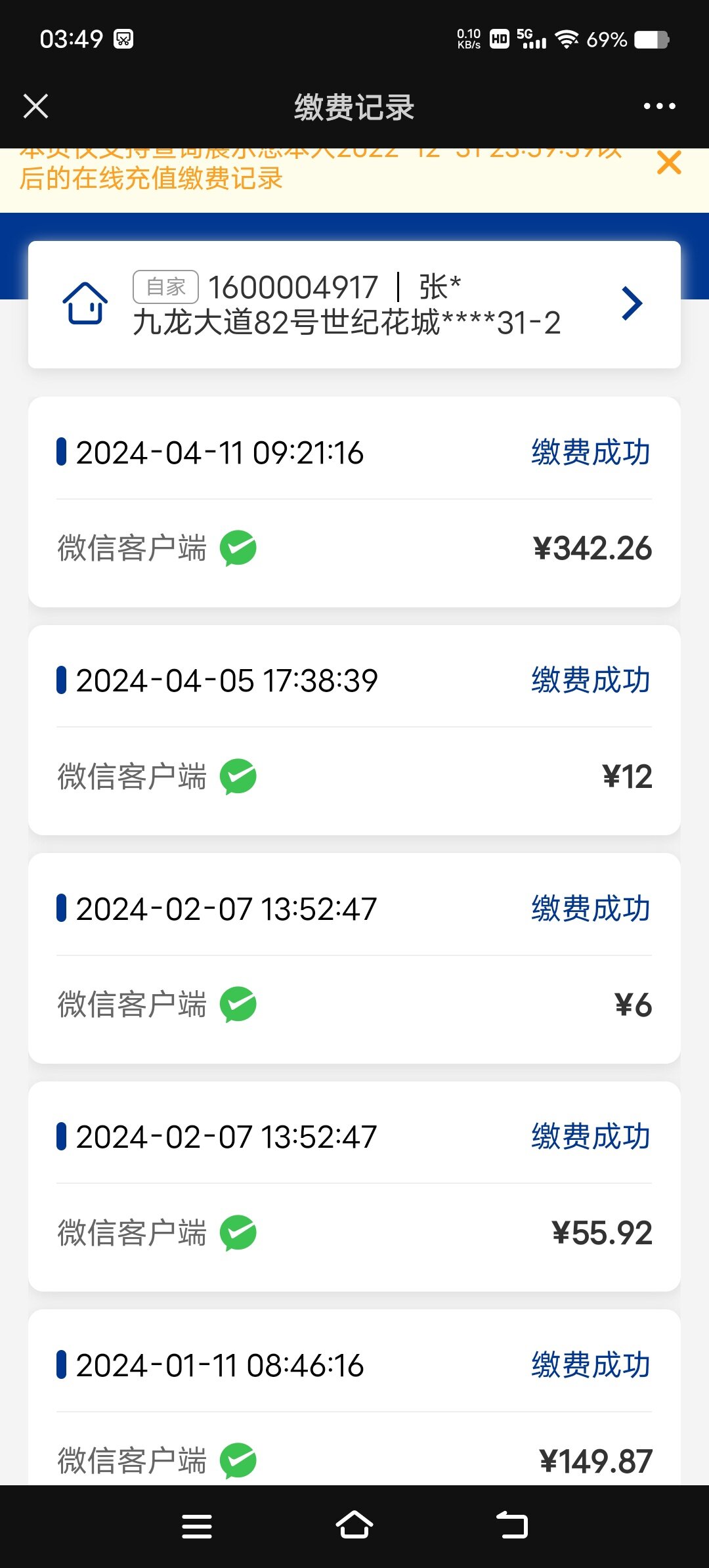View the ¥12 payment from 2024-04-05
This screenshot has height=1568, width=709.
[354, 730]
